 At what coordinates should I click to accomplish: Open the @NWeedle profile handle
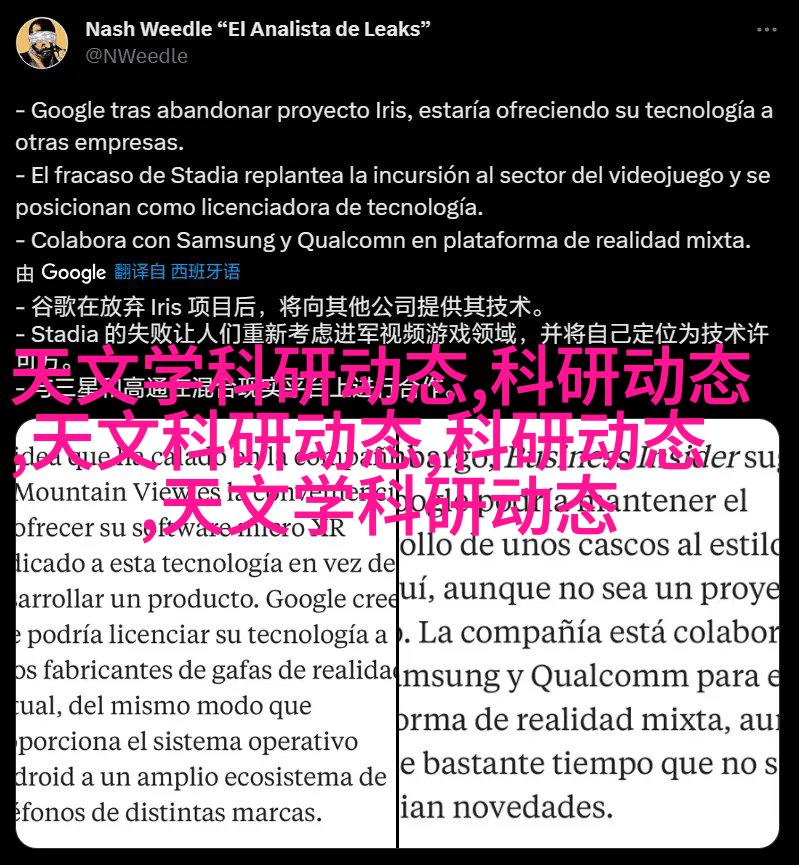point(137,57)
